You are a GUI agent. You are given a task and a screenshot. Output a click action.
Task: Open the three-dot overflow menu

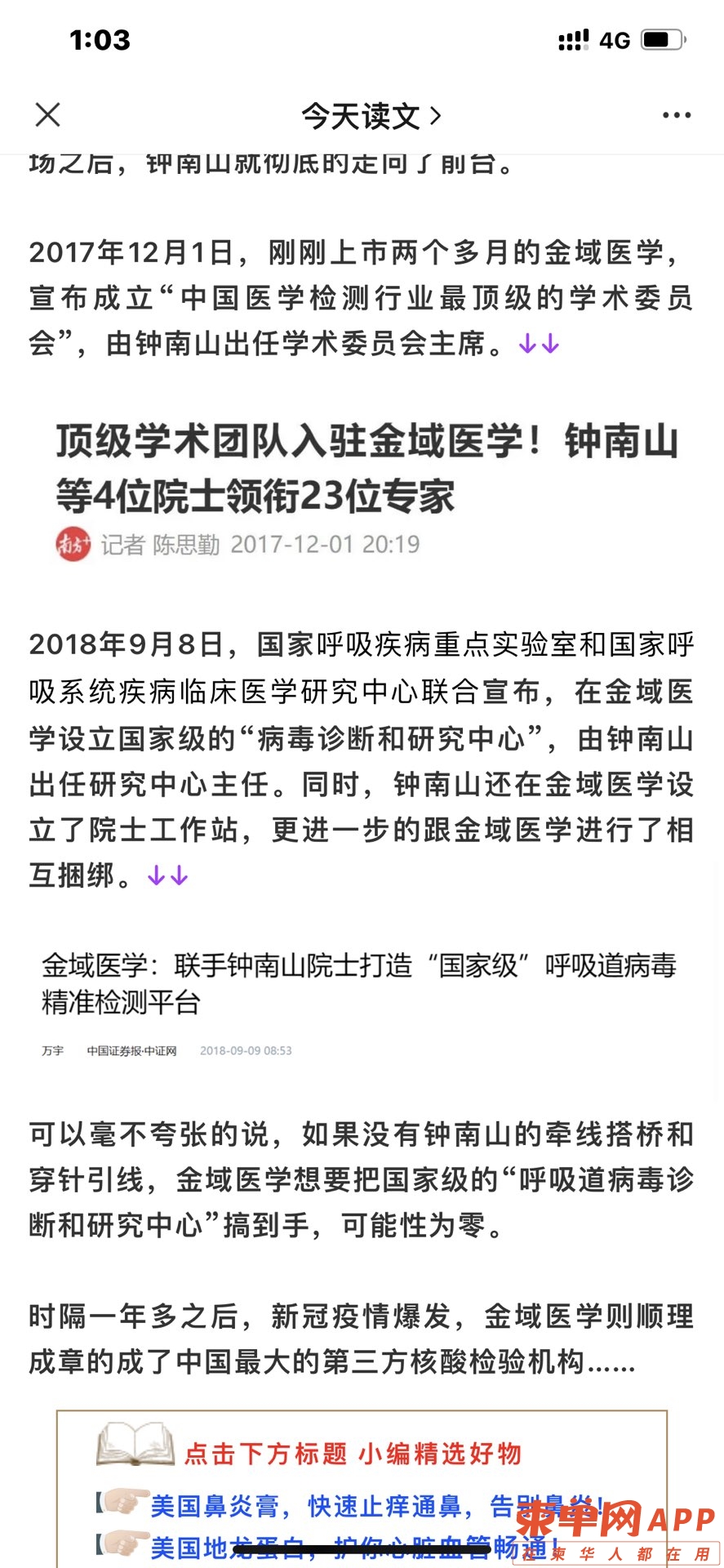pyautogui.click(x=676, y=115)
